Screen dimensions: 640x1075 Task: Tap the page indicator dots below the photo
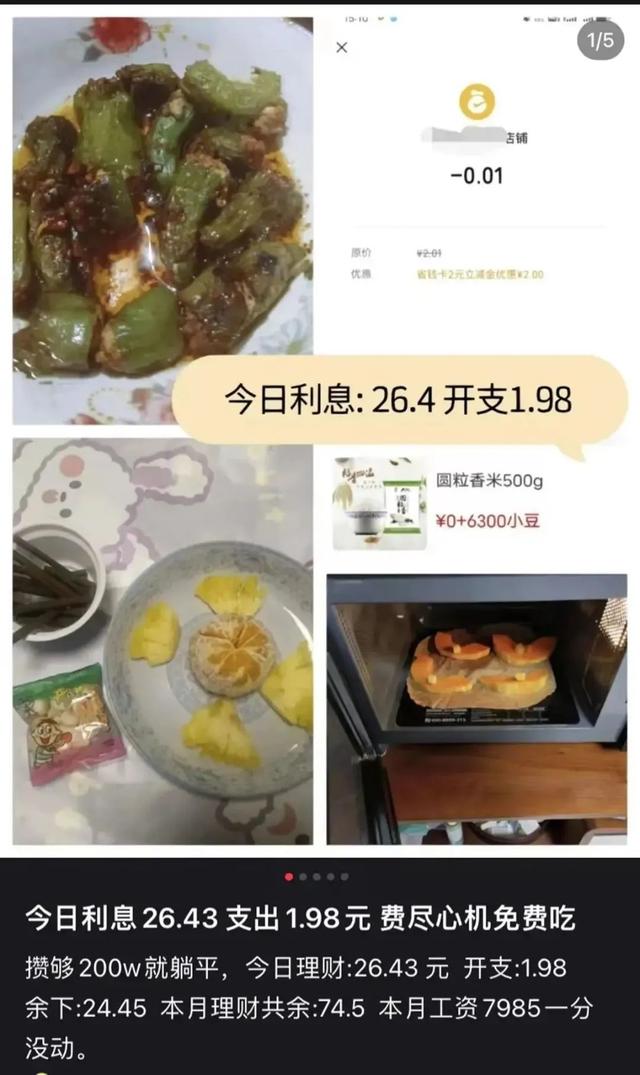317,877
